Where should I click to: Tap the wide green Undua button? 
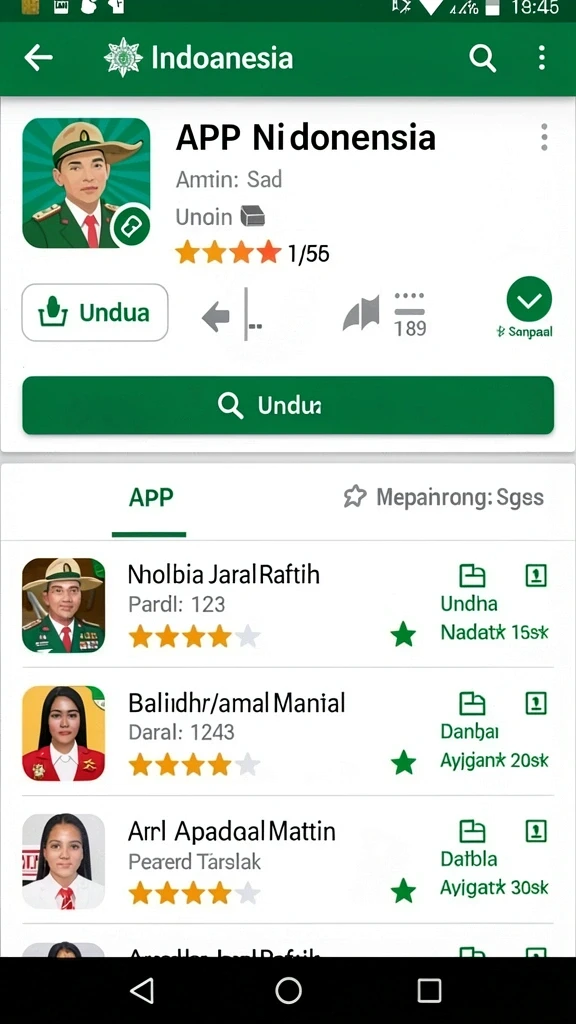pyautogui.click(x=288, y=406)
